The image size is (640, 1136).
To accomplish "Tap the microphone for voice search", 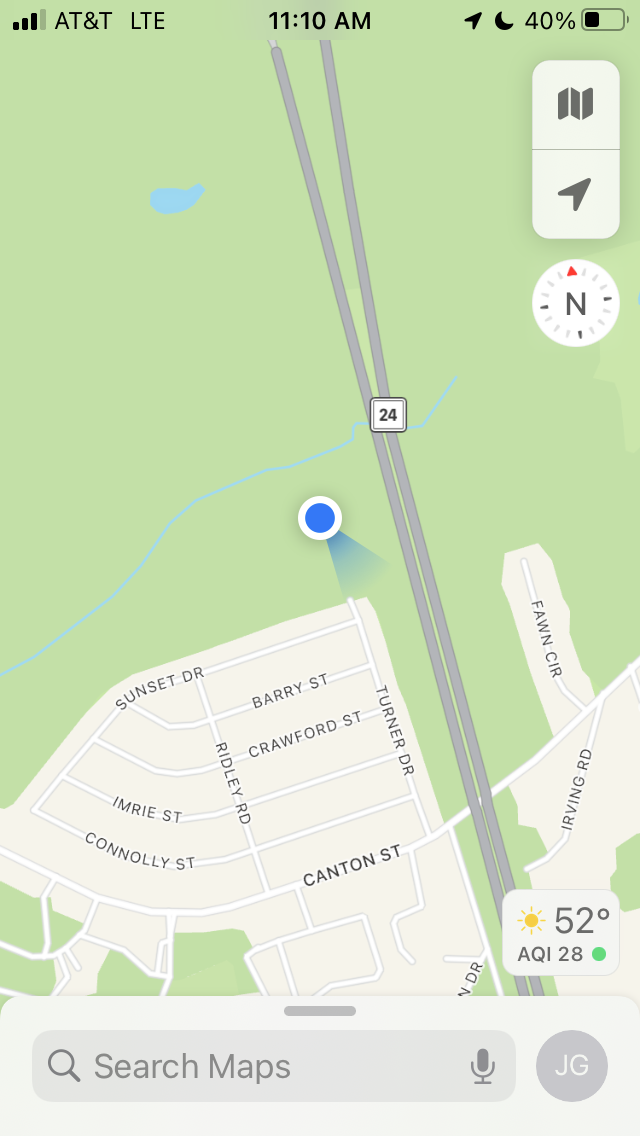I will pyautogui.click(x=483, y=1066).
